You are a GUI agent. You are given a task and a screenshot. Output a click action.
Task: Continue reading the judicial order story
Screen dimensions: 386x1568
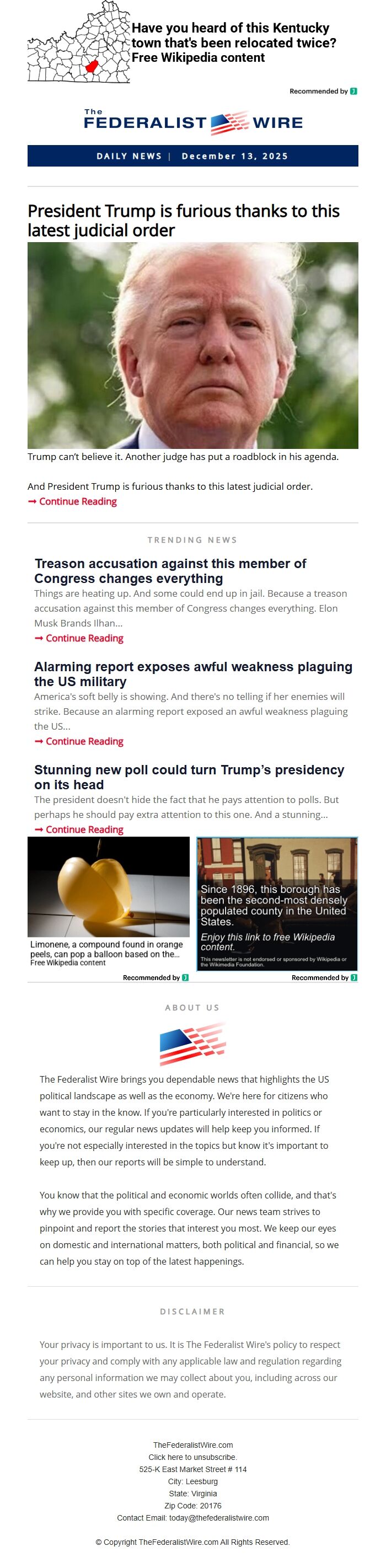(x=77, y=501)
